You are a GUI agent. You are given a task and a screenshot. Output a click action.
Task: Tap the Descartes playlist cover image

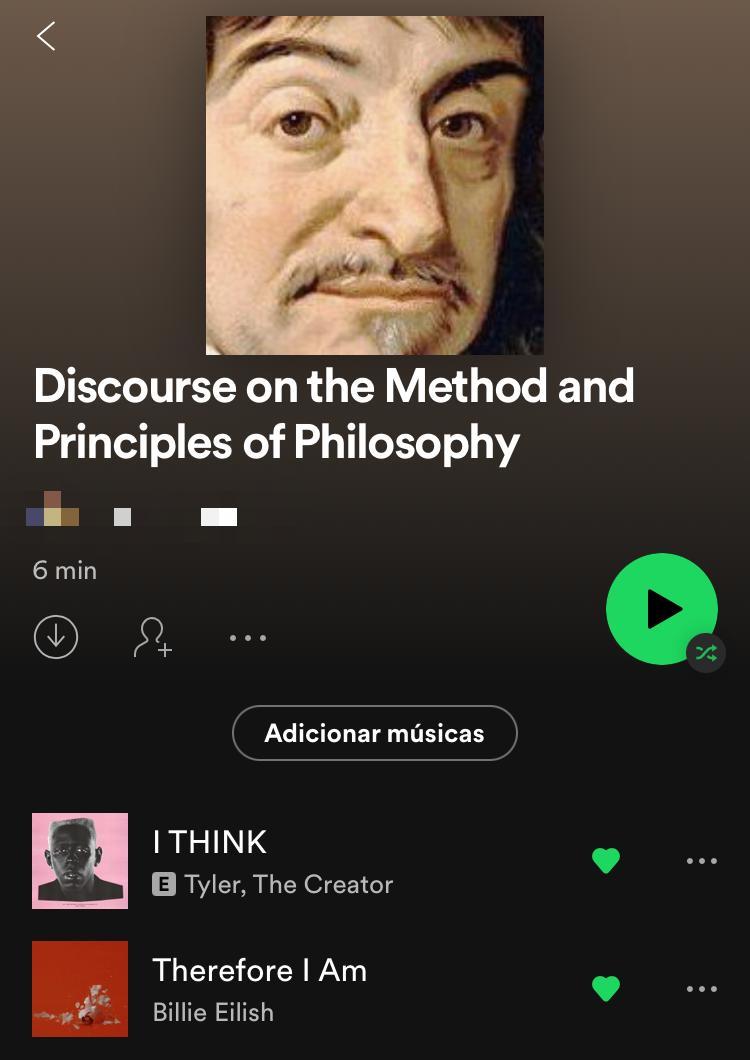point(374,184)
